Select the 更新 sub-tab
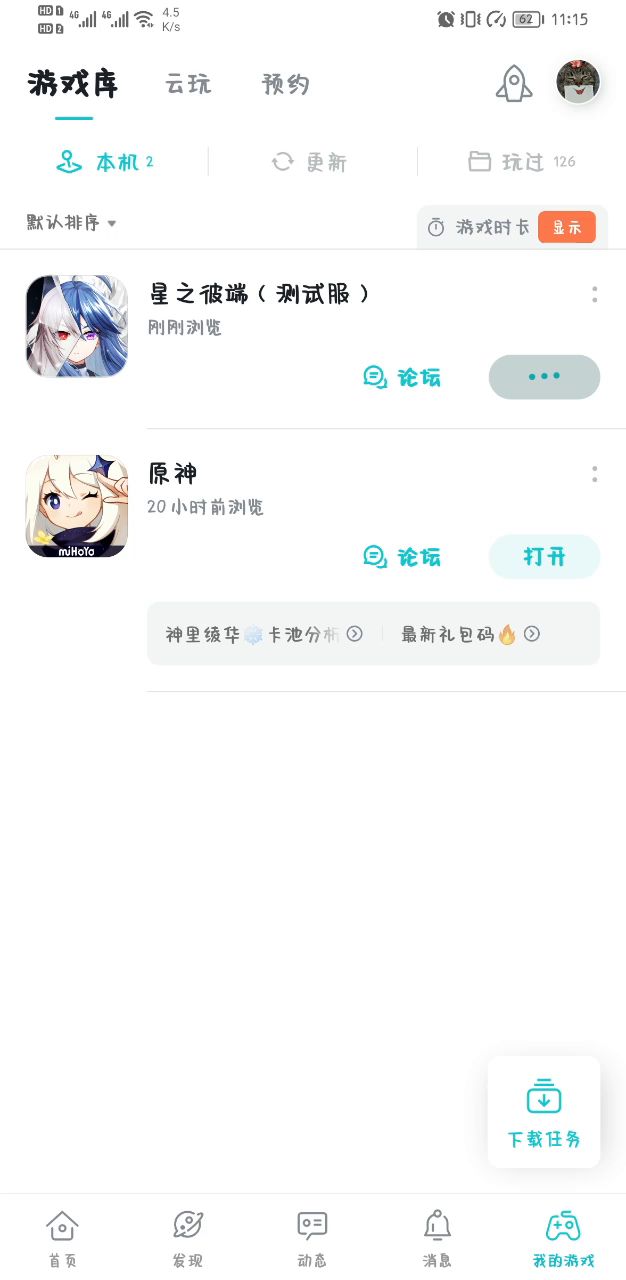 point(310,162)
